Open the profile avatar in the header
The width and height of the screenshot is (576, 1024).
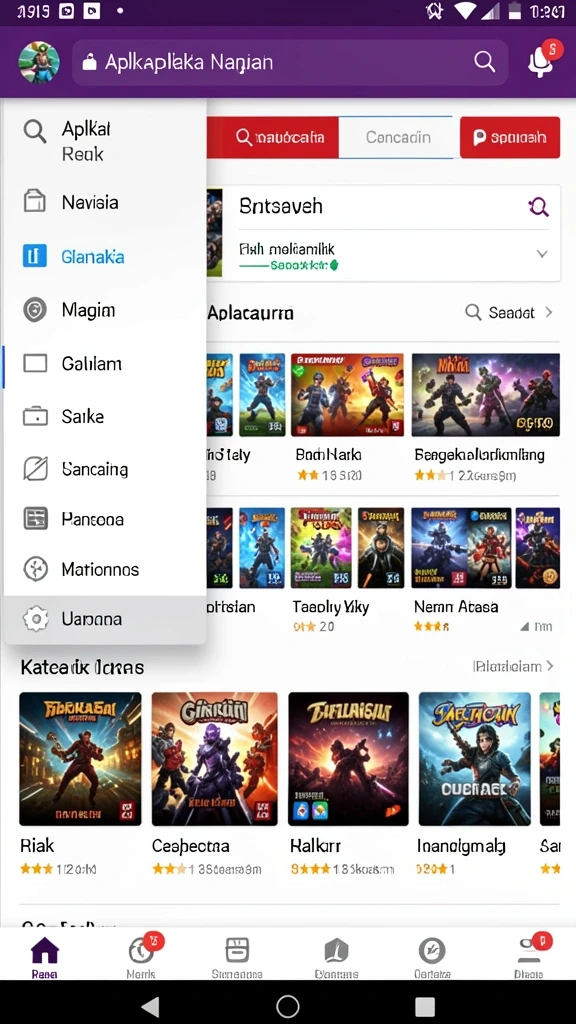39,62
